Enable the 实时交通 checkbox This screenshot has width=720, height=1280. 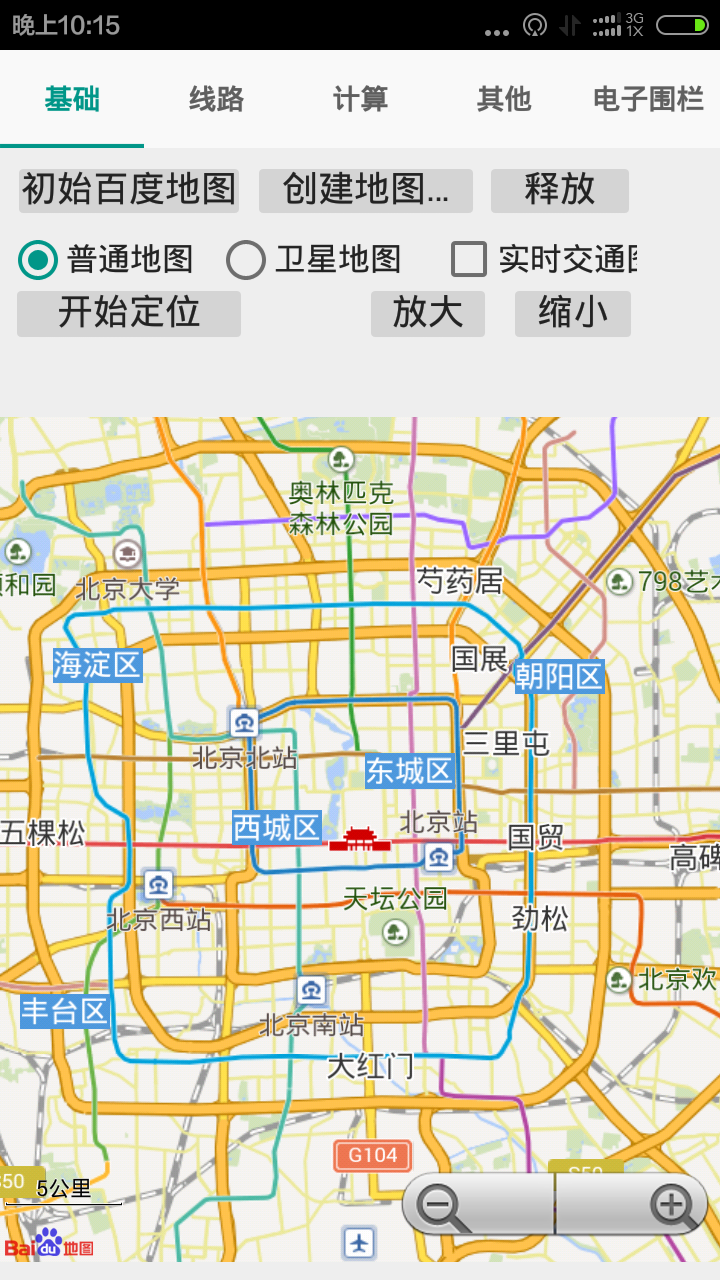click(468, 259)
